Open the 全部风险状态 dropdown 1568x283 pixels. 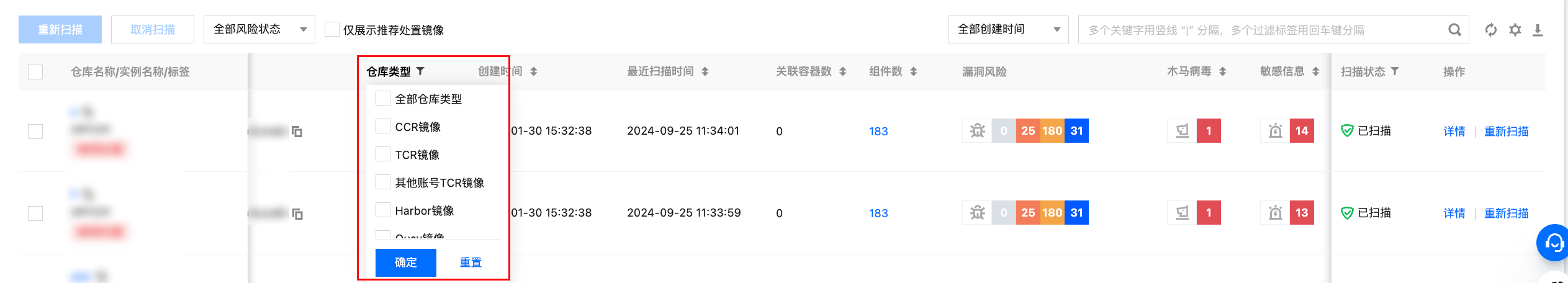[259, 30]
